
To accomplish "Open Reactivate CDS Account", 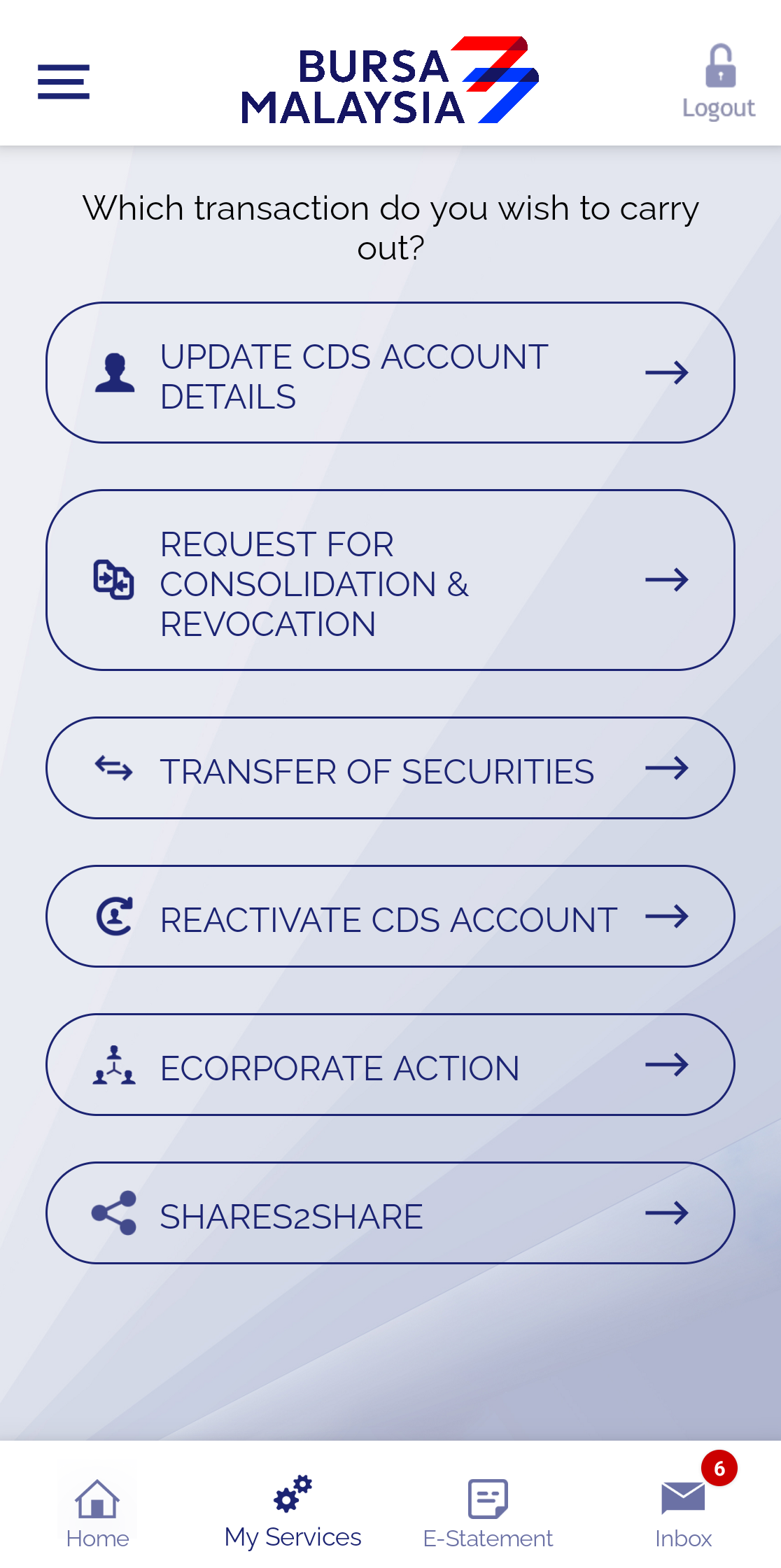I will (390, 917).
